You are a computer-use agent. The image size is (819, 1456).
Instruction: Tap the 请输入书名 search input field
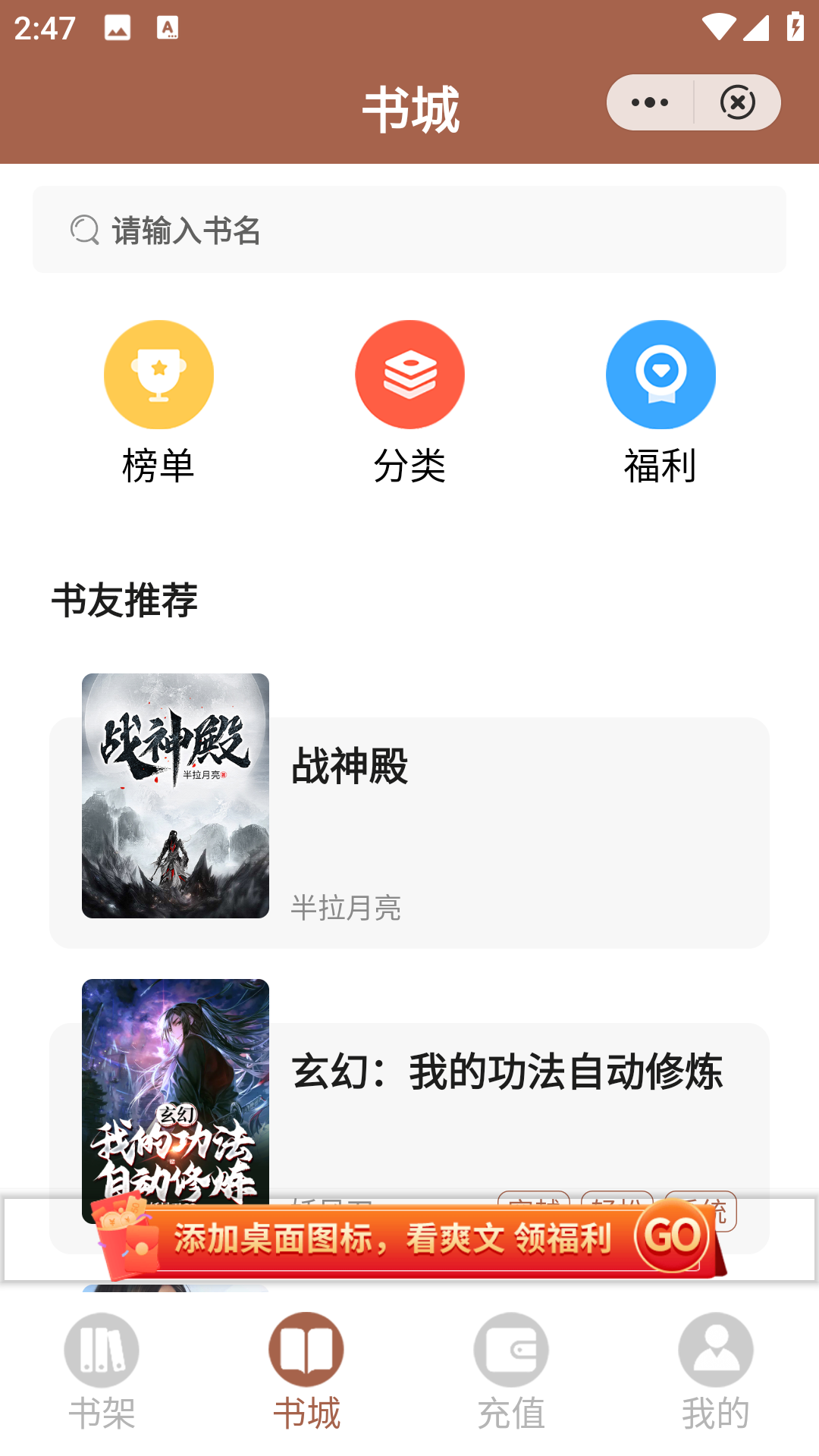tap(409, 230)
